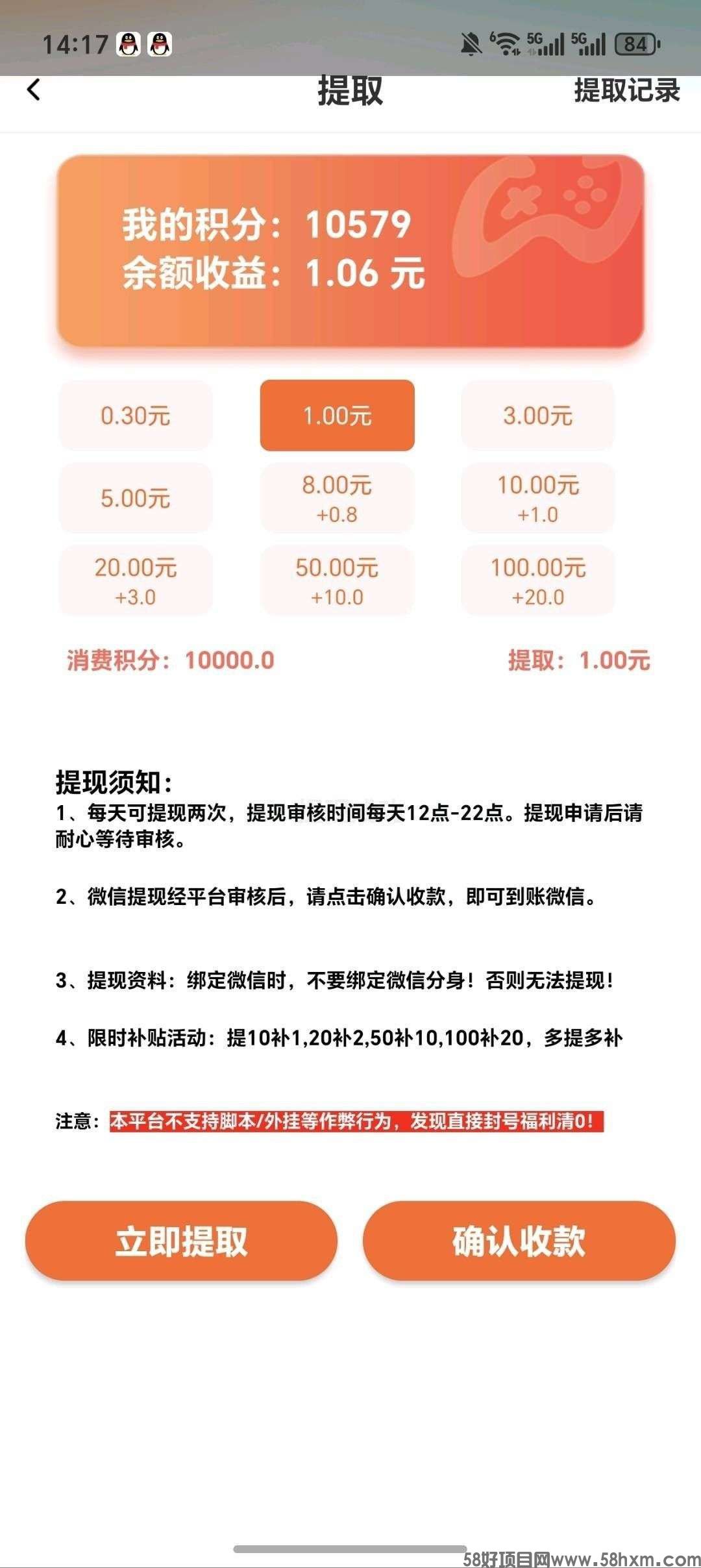Confirm receipt with 确认收款
Image resolution: width=701 pixels, height=1568 pixels.
click(x=519, y=1241)
